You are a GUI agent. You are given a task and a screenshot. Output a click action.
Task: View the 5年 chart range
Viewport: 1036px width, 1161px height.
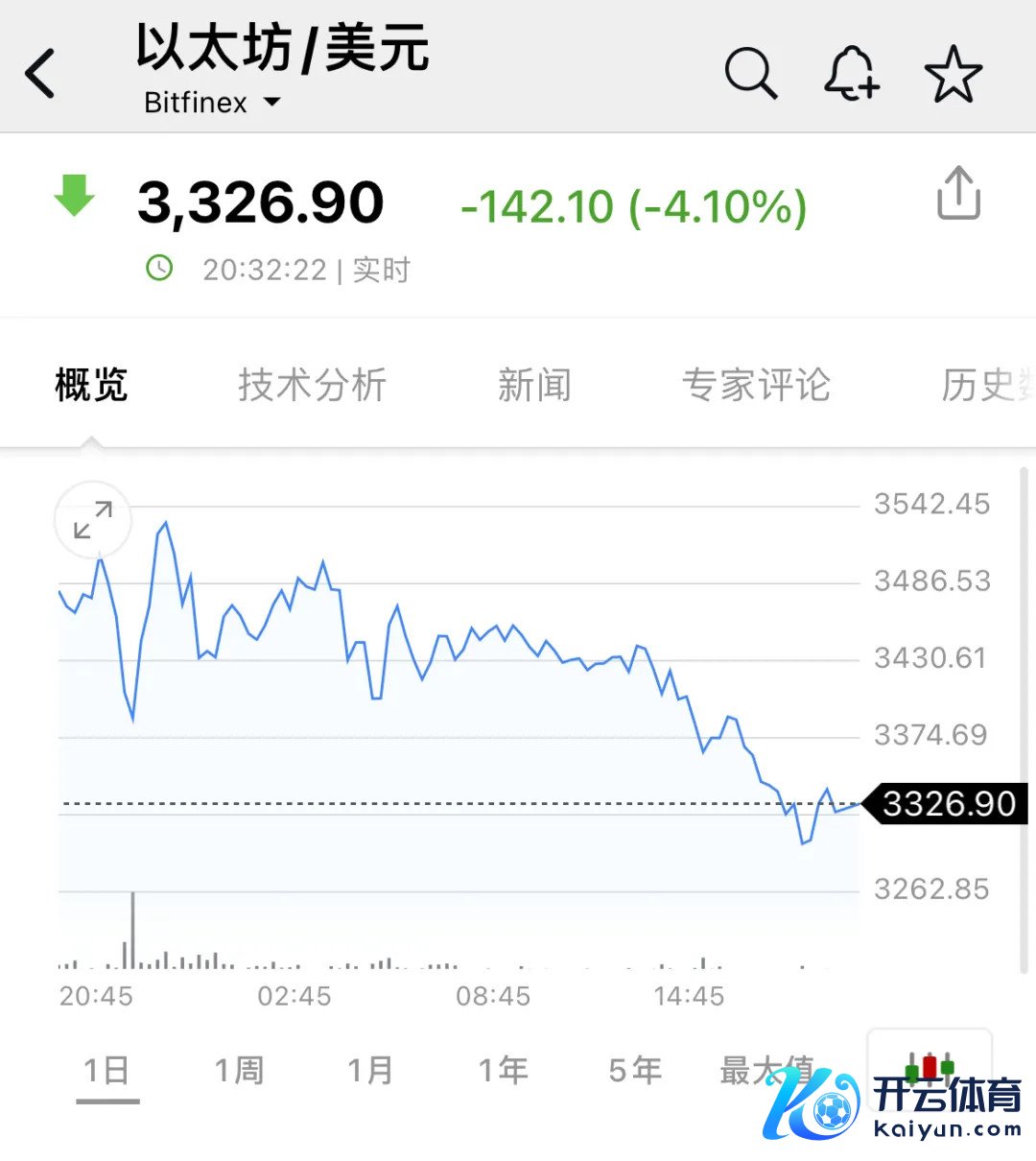tap(635, 1070)
